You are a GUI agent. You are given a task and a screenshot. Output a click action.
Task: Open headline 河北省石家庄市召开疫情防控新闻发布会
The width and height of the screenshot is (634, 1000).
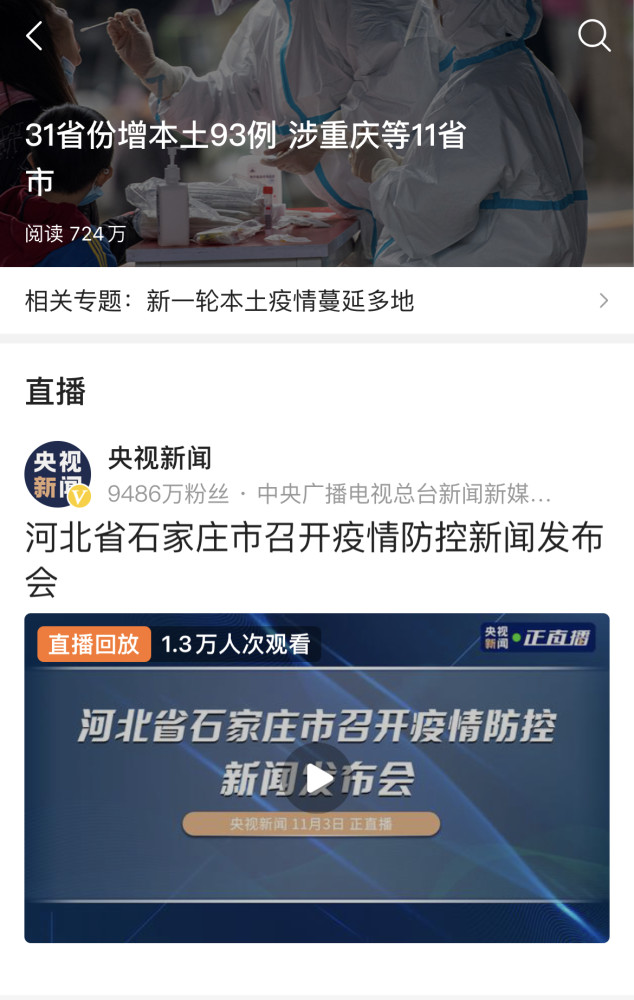click(314, 558)
